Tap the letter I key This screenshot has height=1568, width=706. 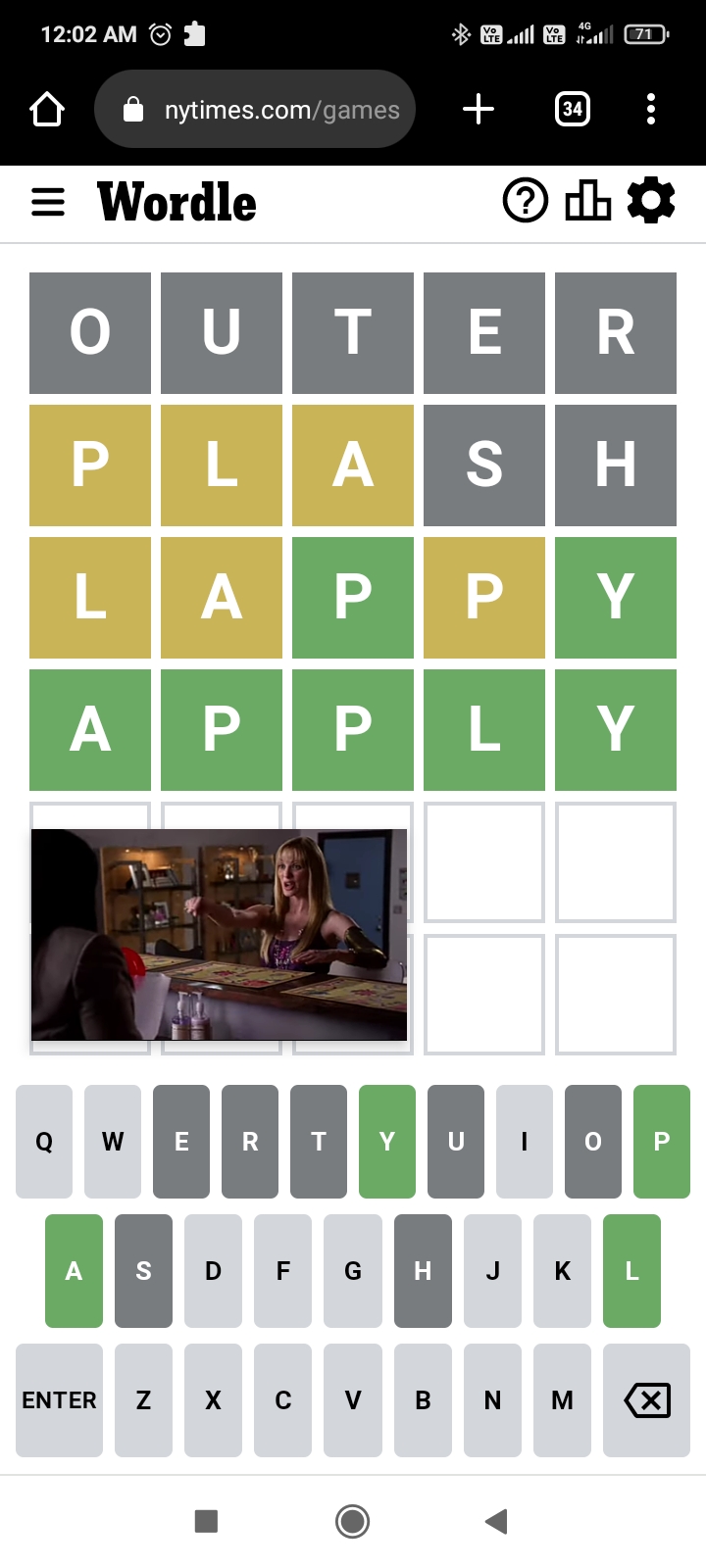tap(525, 1142)
